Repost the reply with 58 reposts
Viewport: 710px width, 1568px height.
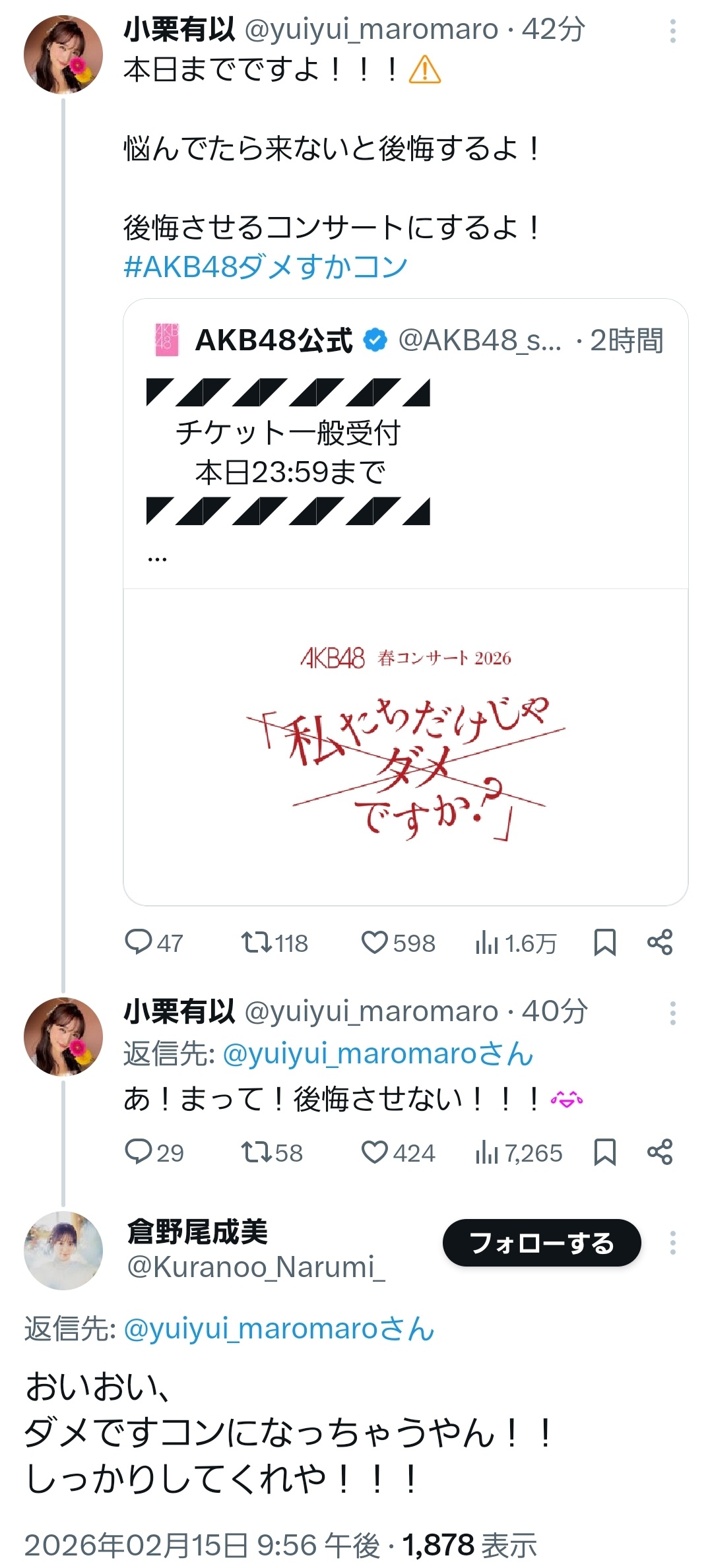[x=257, y=1152]
